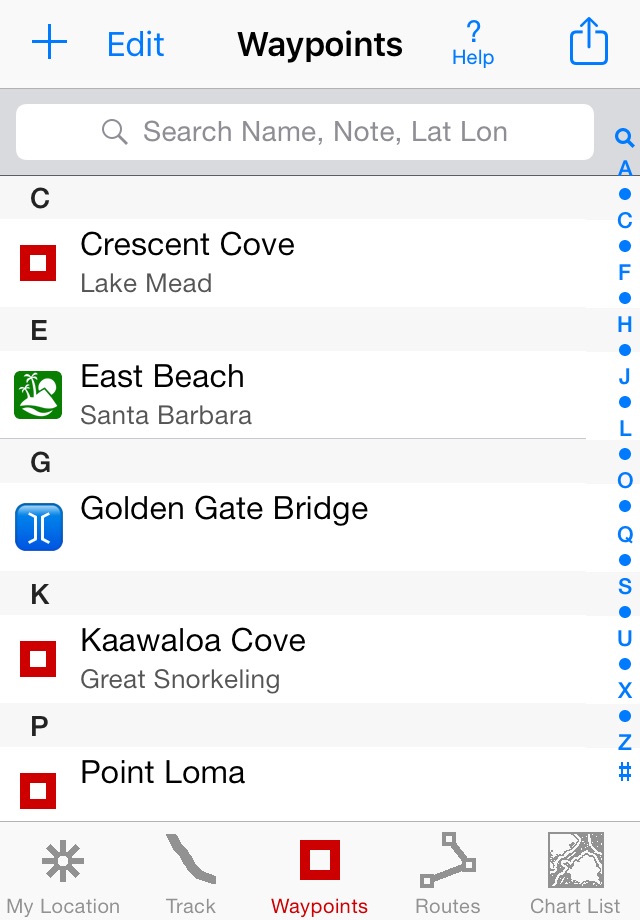Screen dimensions: 640x920
Task: Switch to the My Location tab
Action: [63, 874]
